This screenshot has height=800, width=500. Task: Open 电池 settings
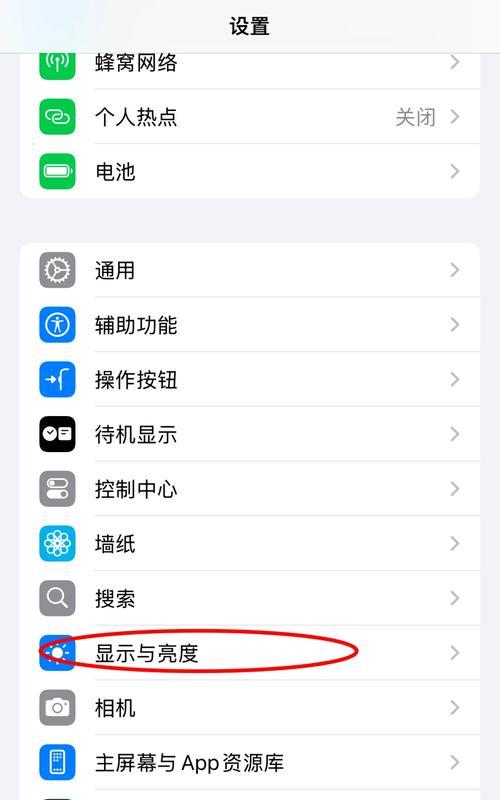click(x=249, y=171)
